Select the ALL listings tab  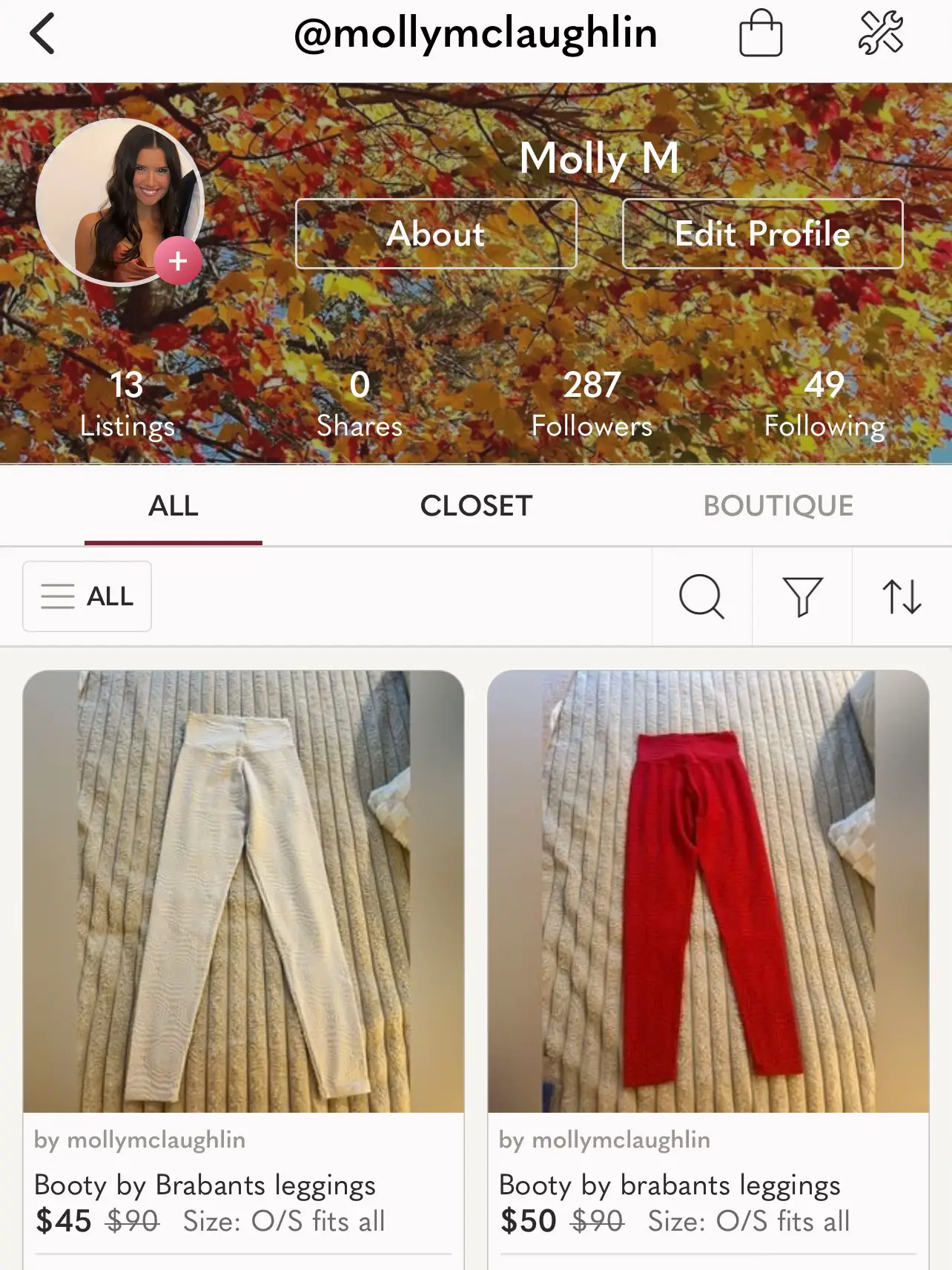pyautogui.click(x=173, y=505)
